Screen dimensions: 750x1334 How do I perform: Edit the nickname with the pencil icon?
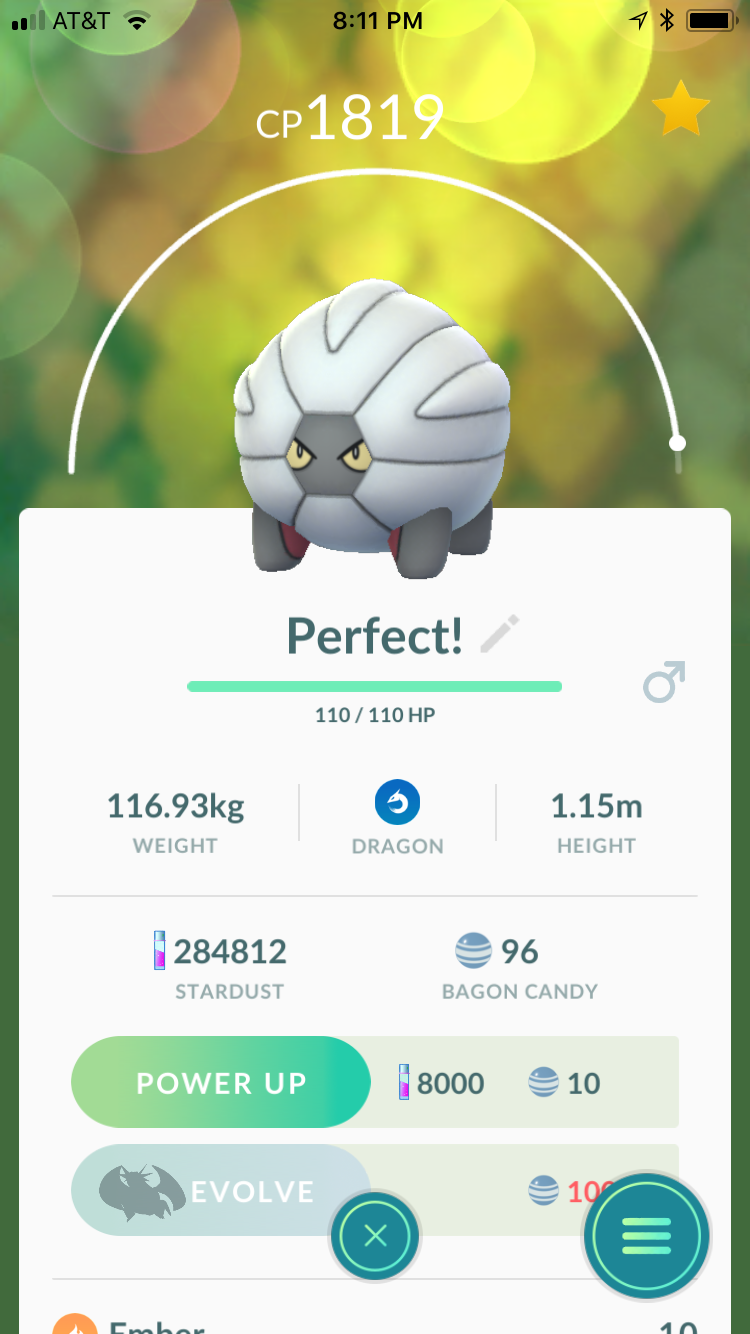(x=500, y=635)
